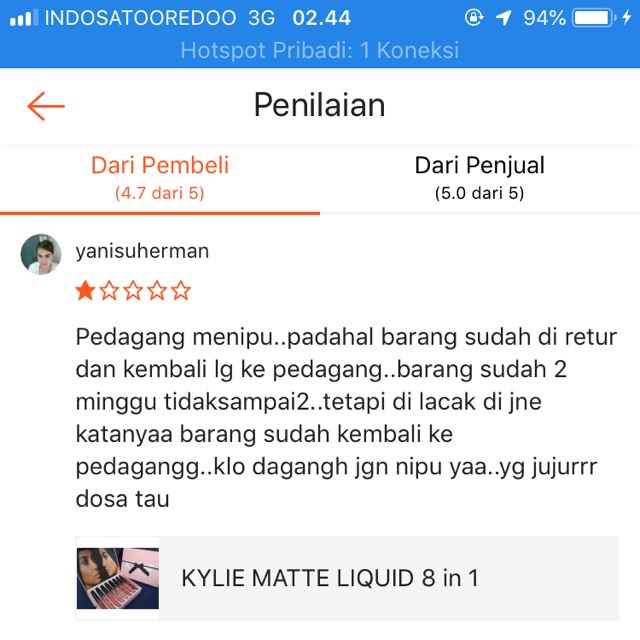Screen dimensions: 640x640
Task: Tap the Hotspot Pribadi status banner
Action: pos(320,50)
